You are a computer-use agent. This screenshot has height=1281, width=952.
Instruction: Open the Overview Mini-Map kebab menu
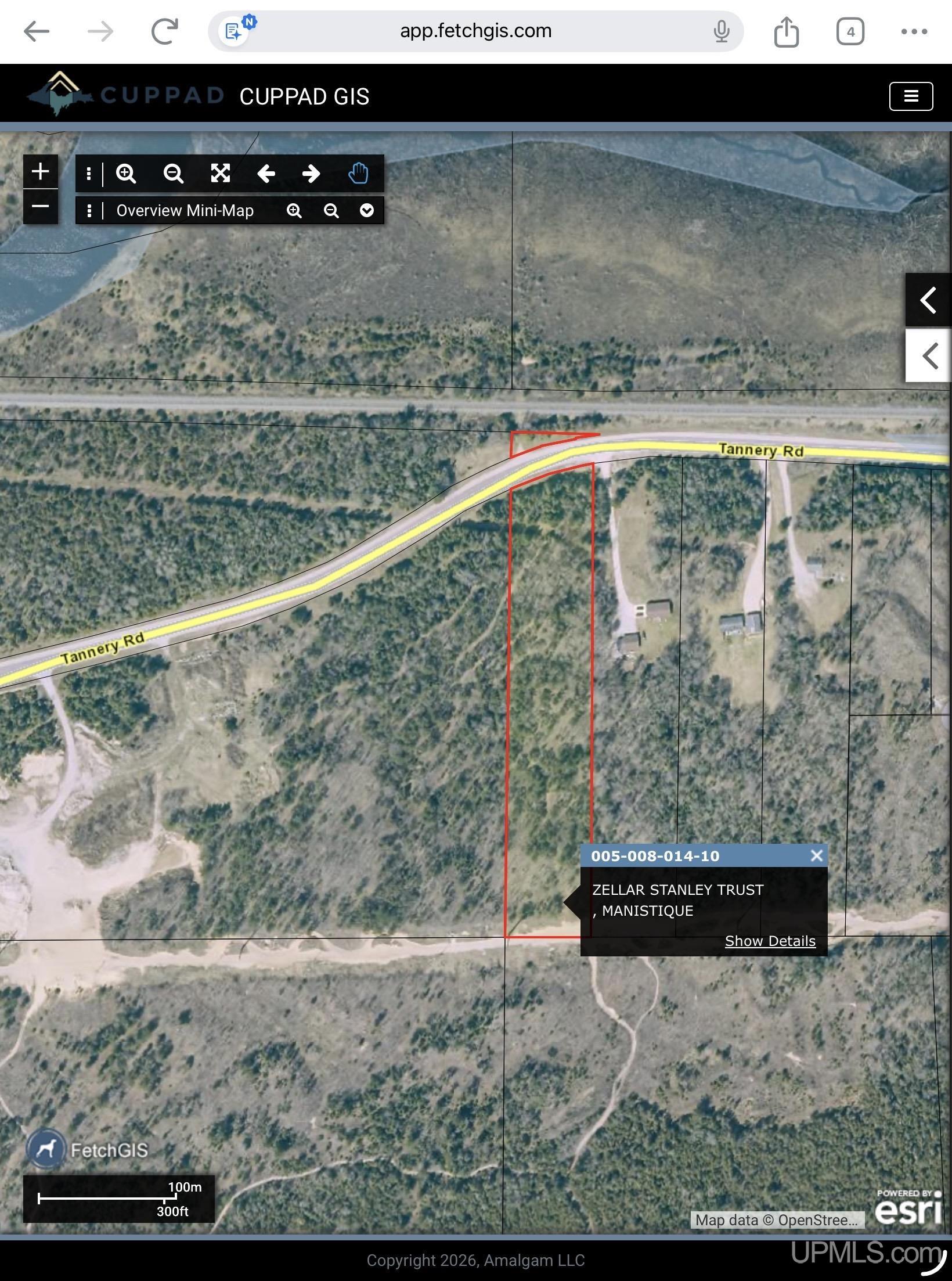click(89, 211)
